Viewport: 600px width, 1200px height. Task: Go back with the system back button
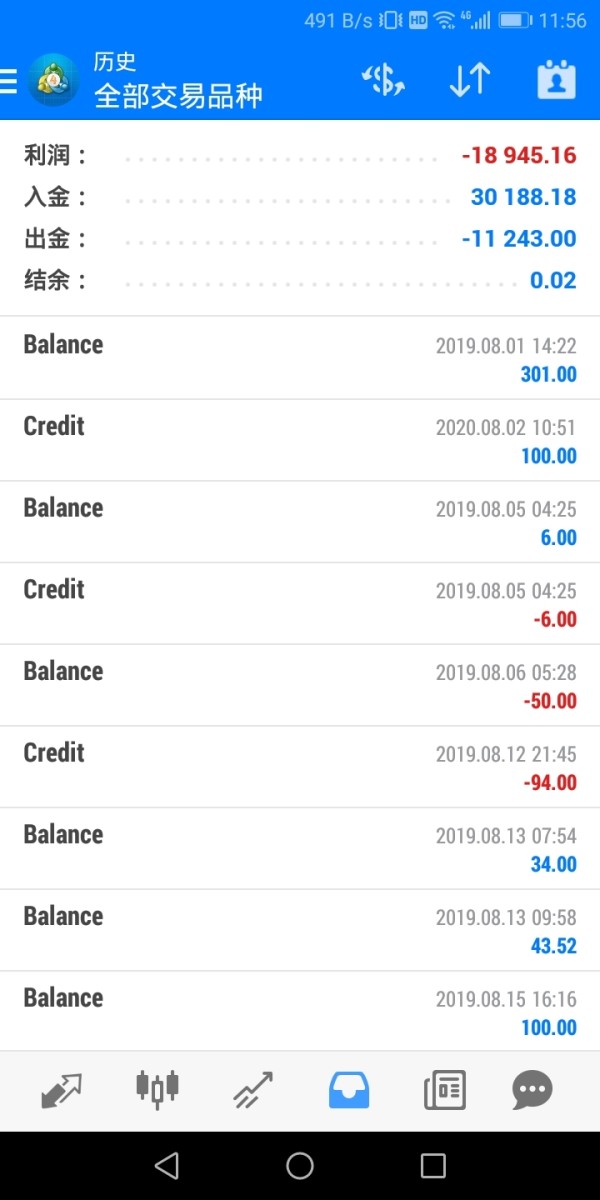click(167, 1165)
